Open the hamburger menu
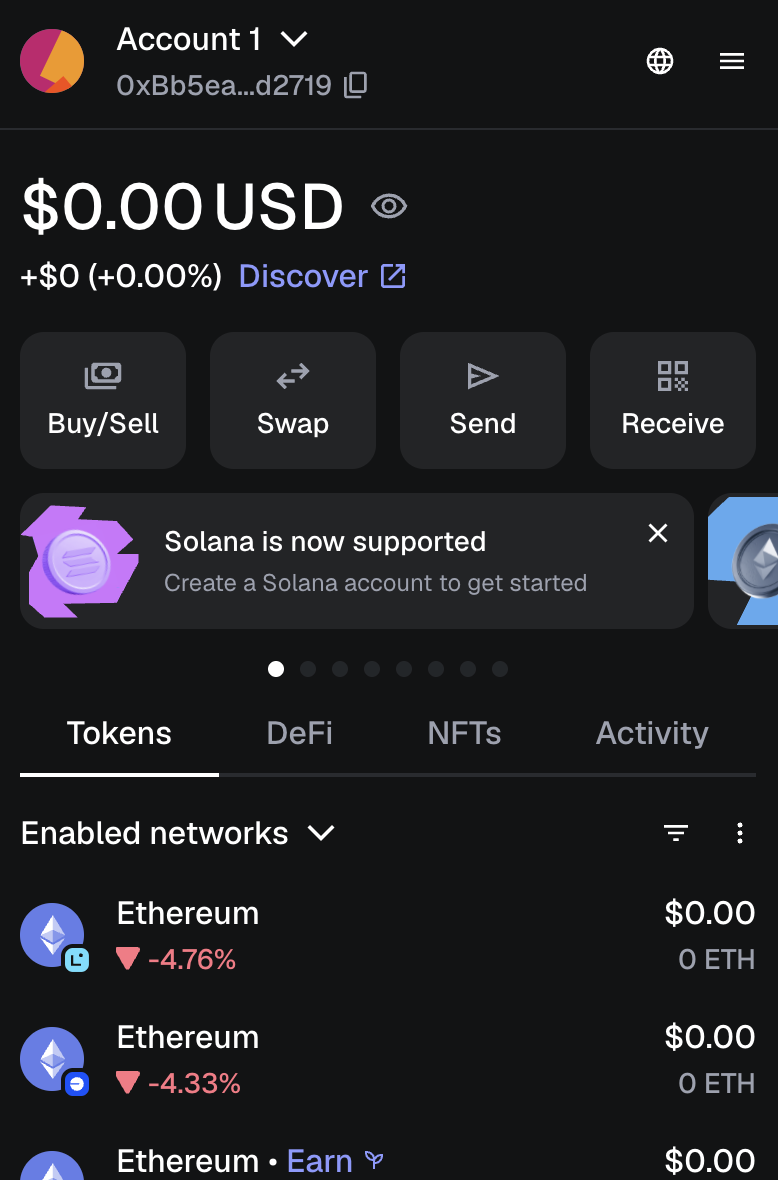The image size is (778, 1180). [732, 62]
